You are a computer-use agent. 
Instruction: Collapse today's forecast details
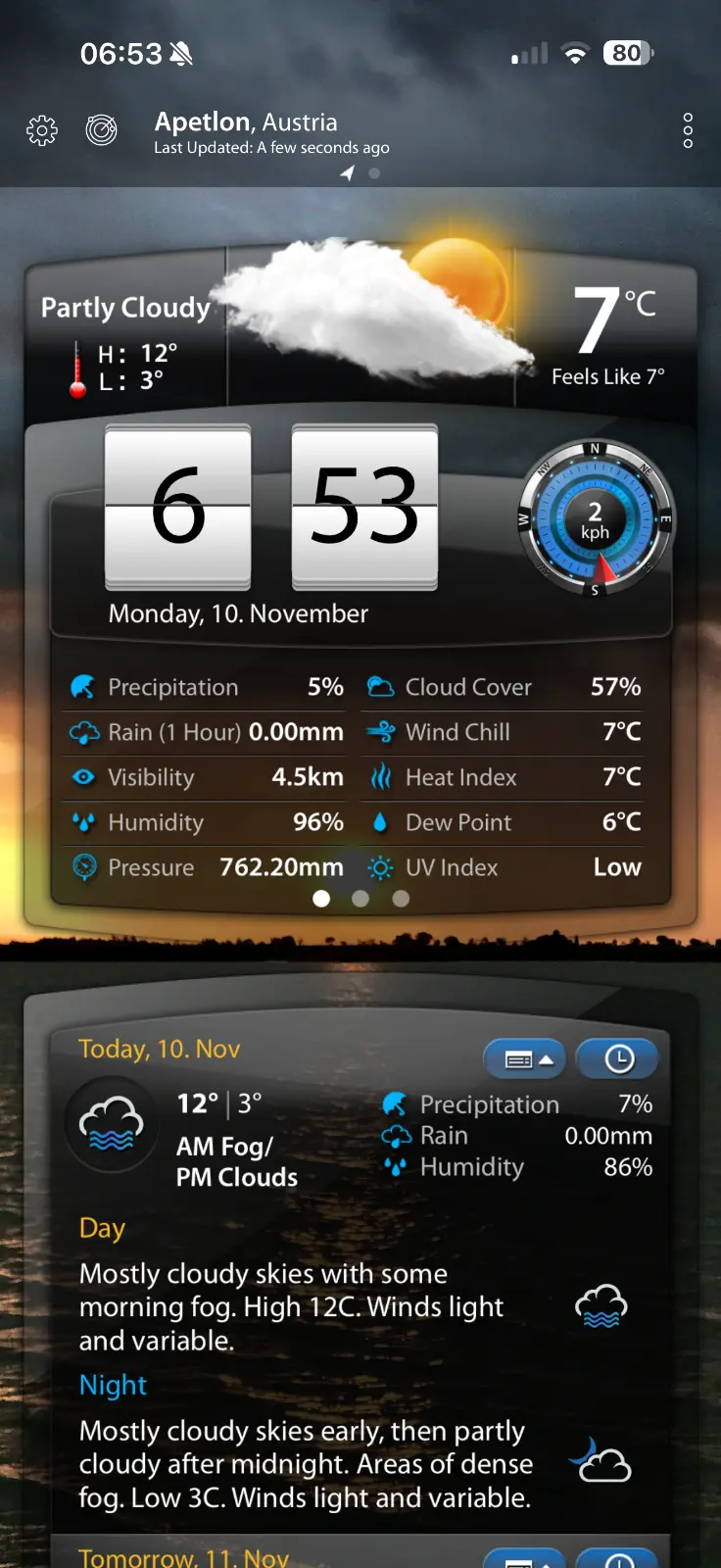(525, 1059)
